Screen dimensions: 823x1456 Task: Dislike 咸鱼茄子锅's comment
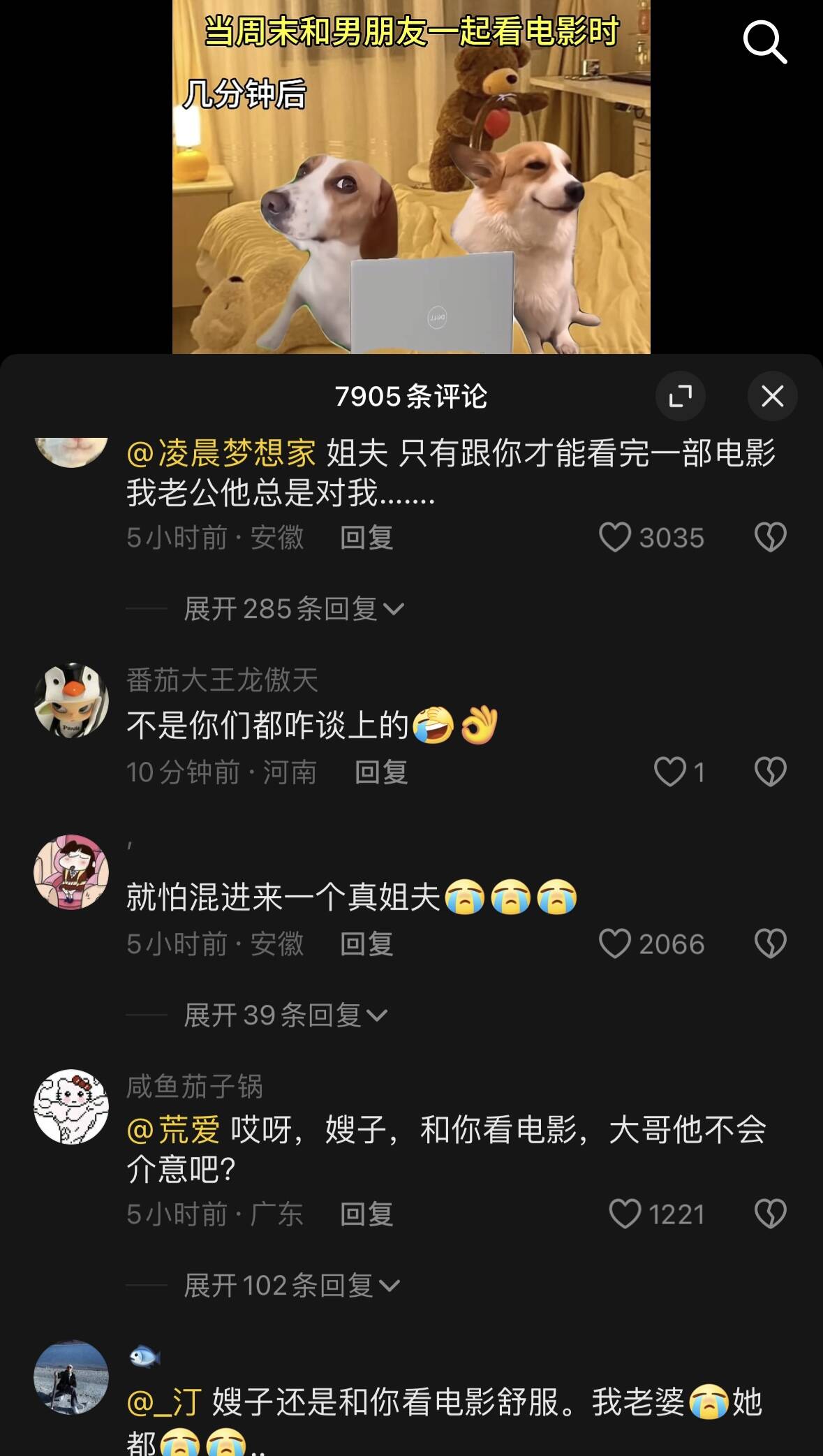[x=771, y=1214]
